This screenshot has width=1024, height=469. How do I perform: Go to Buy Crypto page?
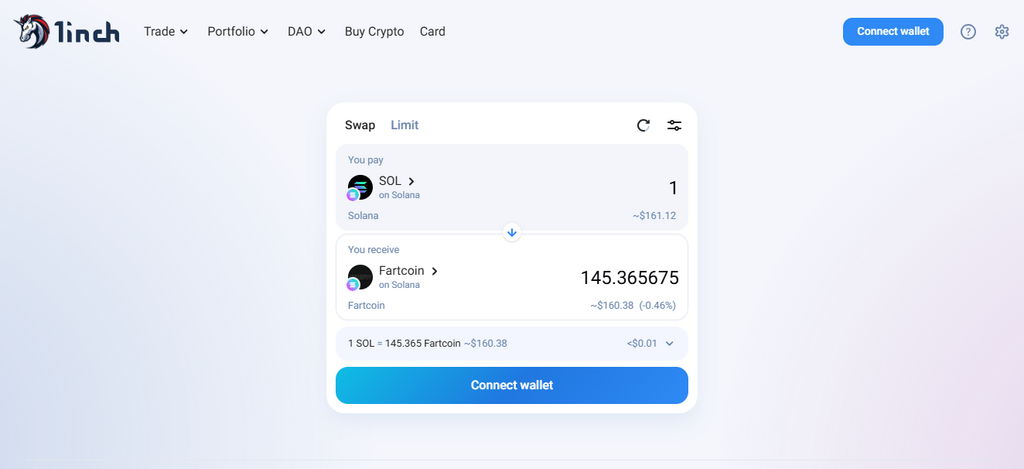tap(374, 32)
